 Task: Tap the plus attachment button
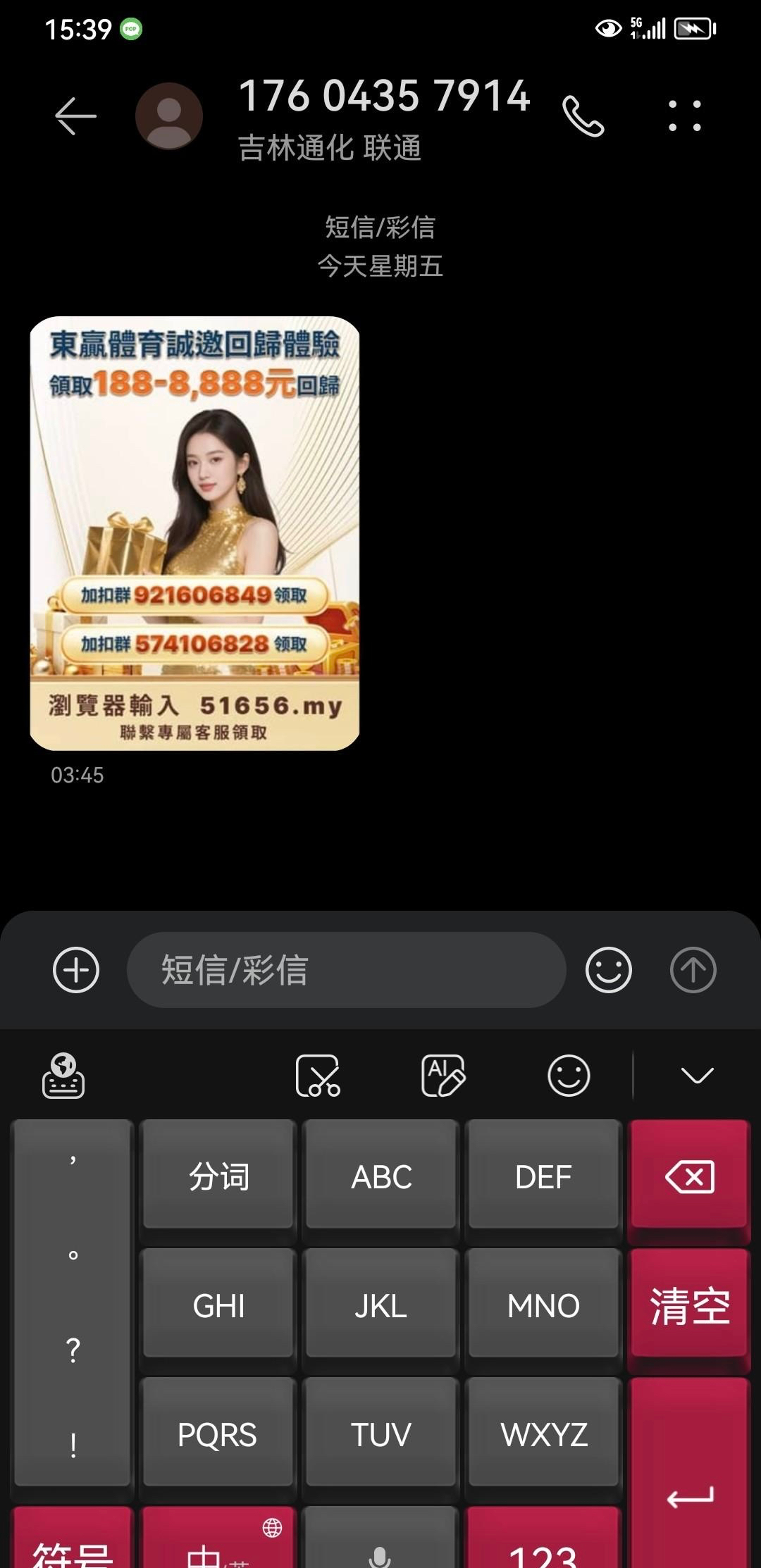click(x=76, y=970)
